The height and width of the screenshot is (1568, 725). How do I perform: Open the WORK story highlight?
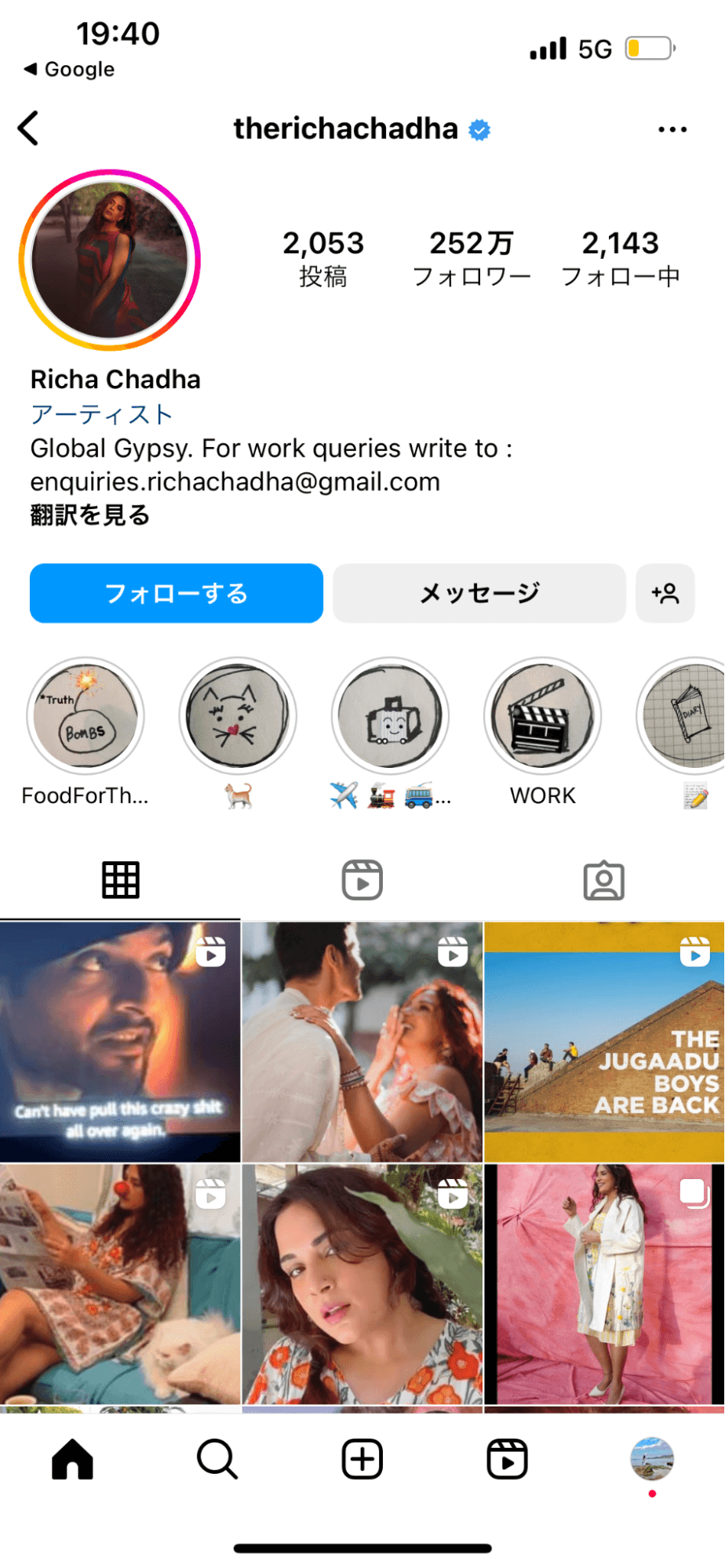[x=542, y=715]
